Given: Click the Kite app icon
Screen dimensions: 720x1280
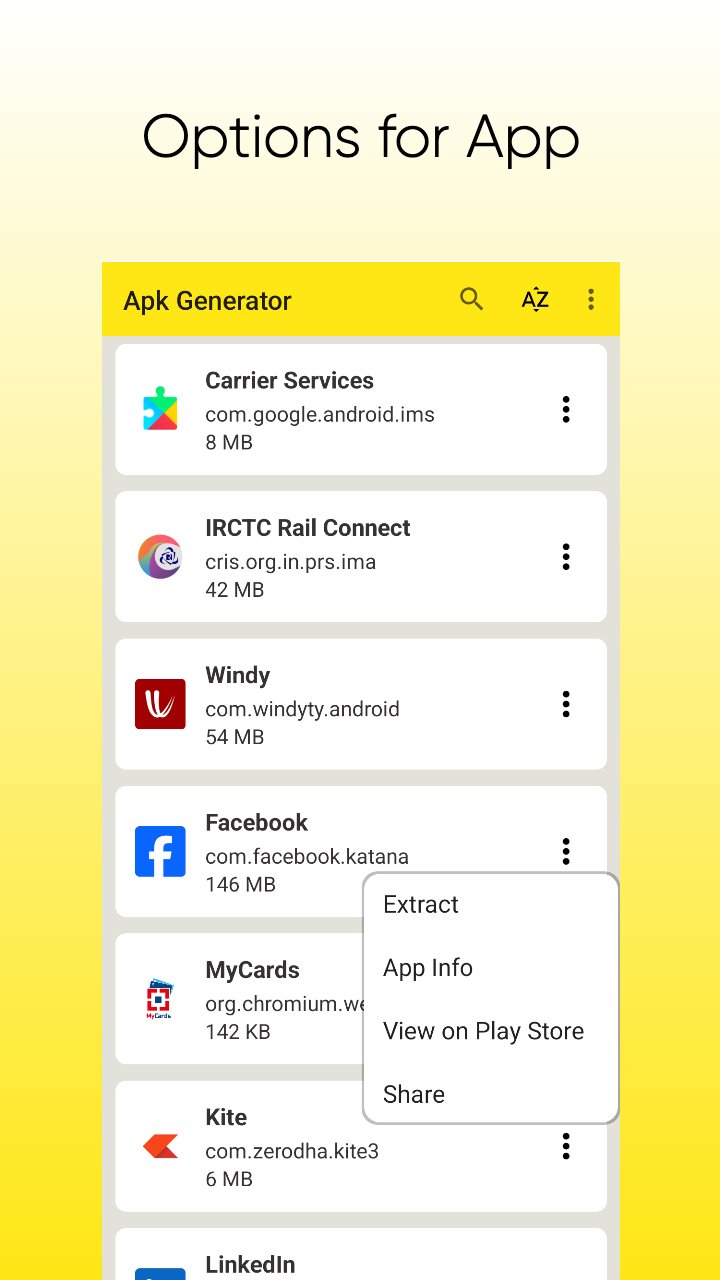Looking at the screenshot, I should tap(160, 1146).
